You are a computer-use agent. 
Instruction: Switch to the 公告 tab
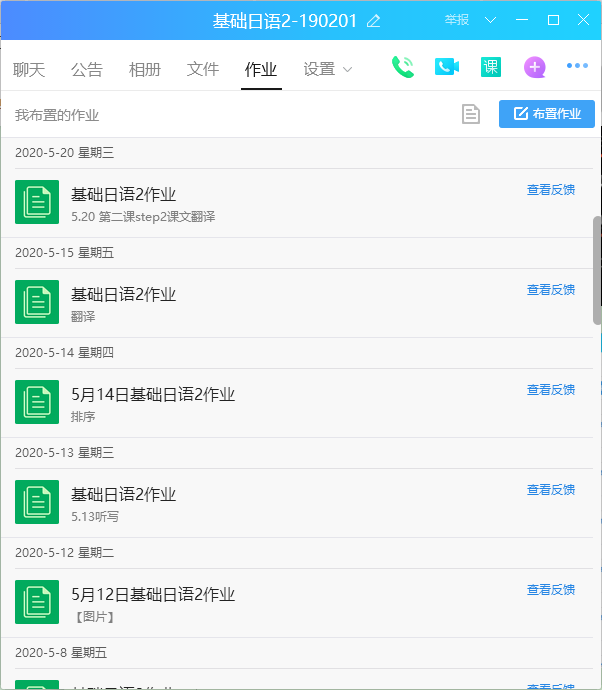87,69
